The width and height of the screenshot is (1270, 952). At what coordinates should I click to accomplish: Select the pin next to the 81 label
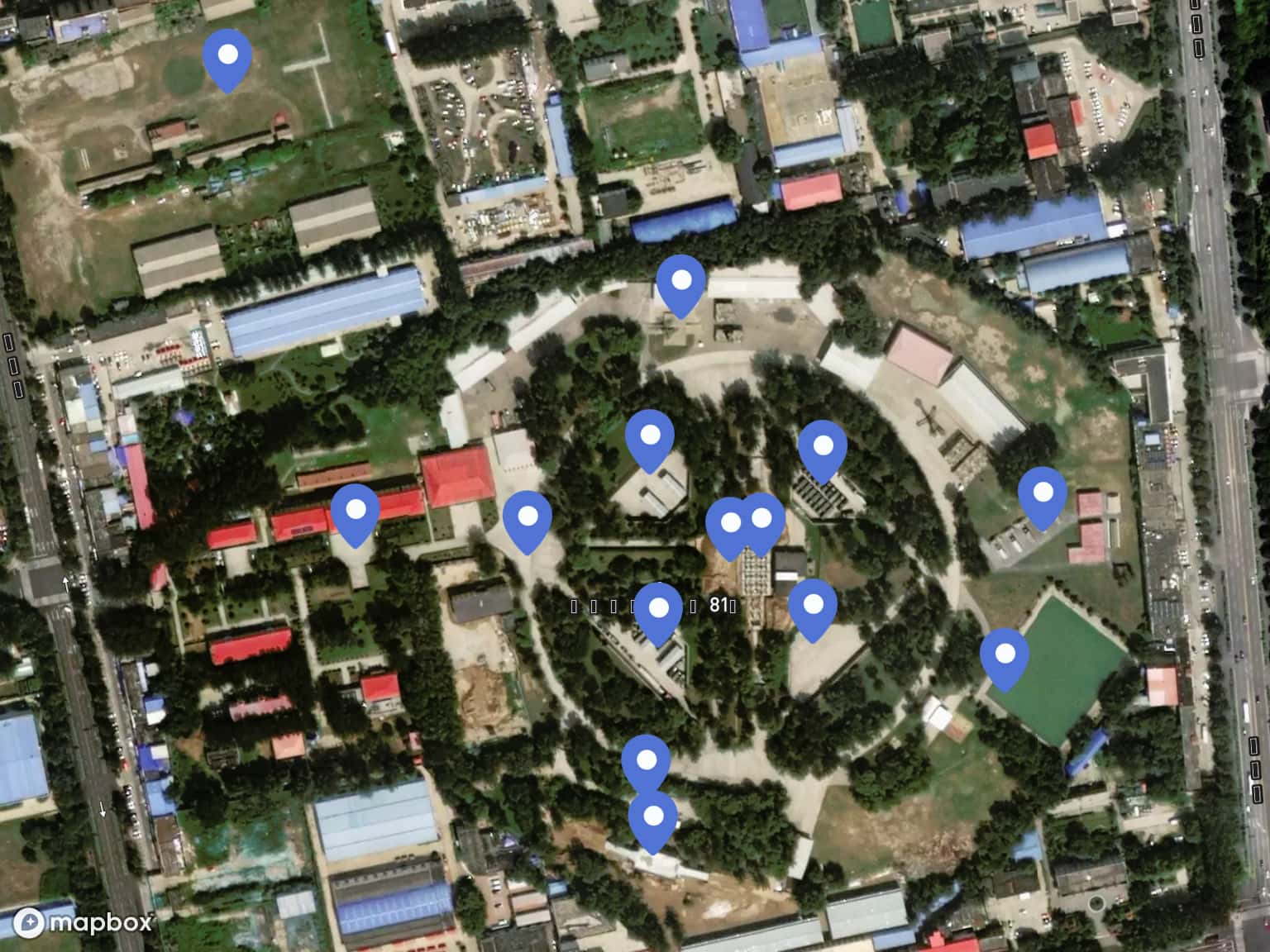click(658, 612)
